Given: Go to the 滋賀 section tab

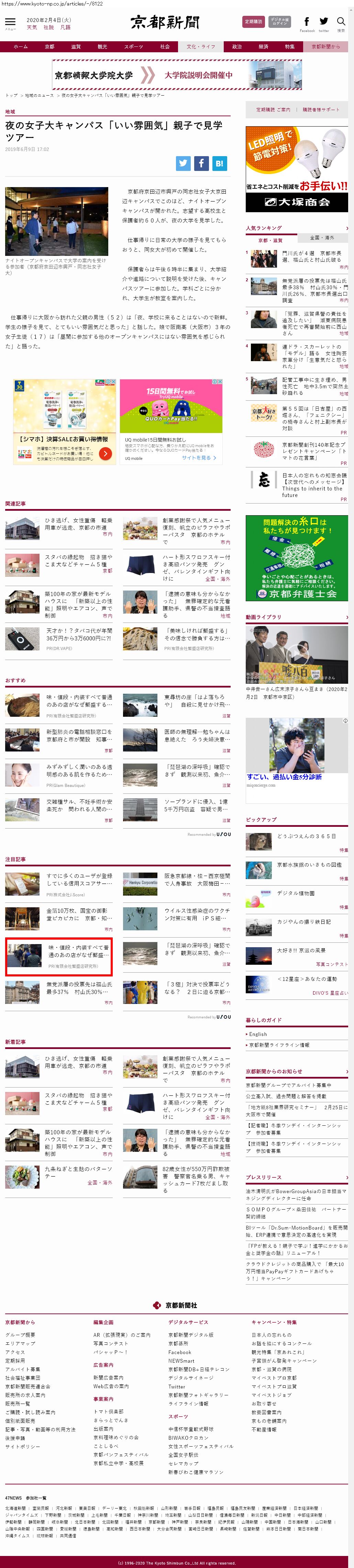Looking at the screenshot, I should 76,46.
